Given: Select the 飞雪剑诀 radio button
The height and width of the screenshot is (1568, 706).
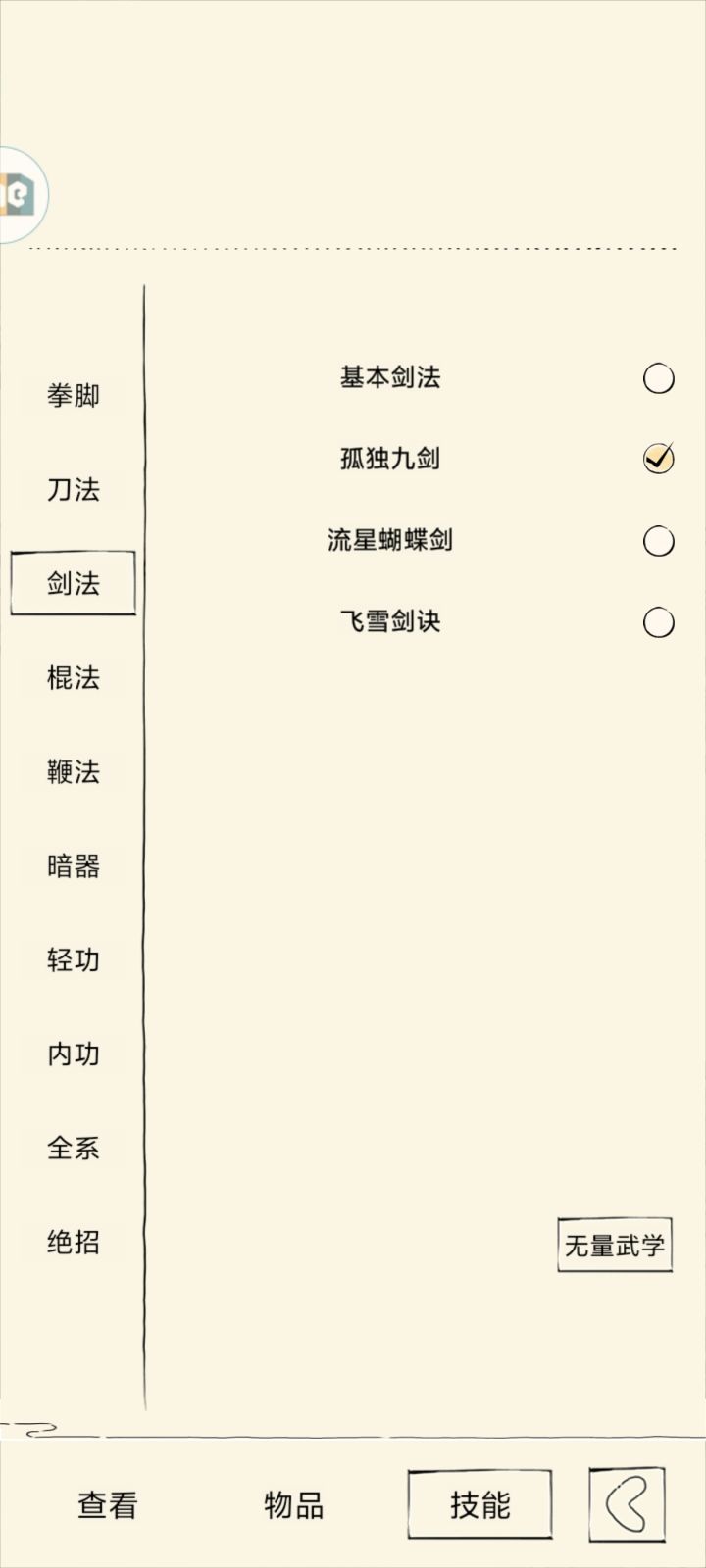Looking at the screenshot, I should 656,619.
